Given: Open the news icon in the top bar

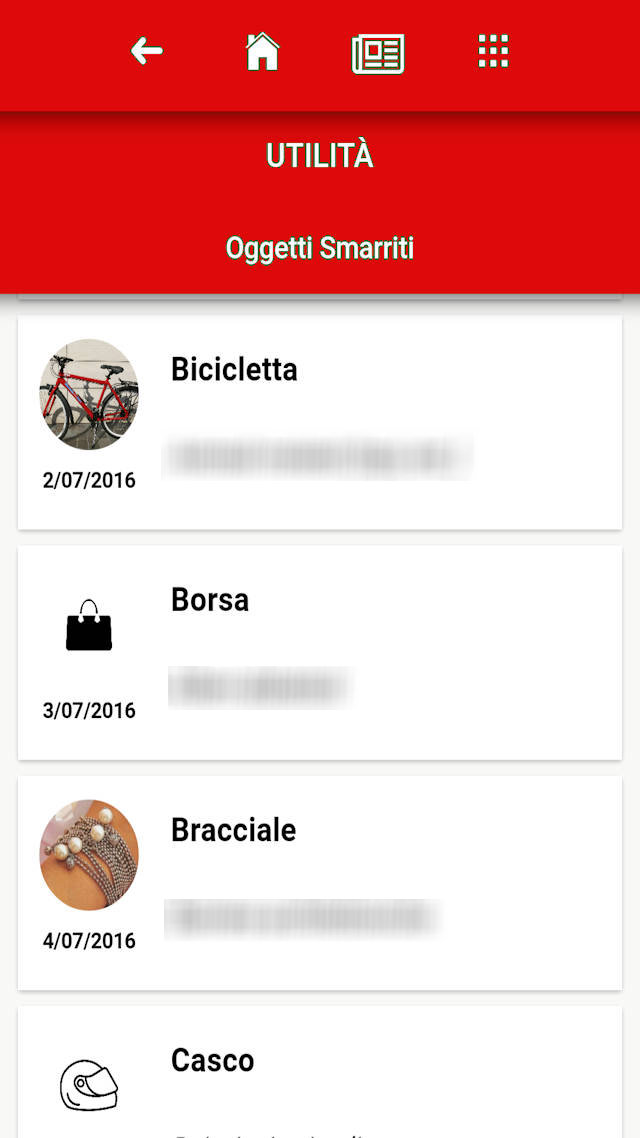Looking at the screenshot, I should (x=378, y=53).
